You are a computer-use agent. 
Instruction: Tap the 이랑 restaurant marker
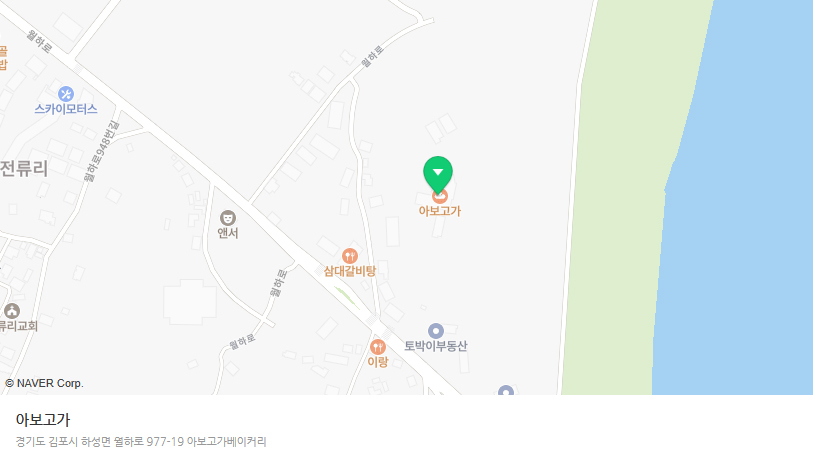pos(377,347)
